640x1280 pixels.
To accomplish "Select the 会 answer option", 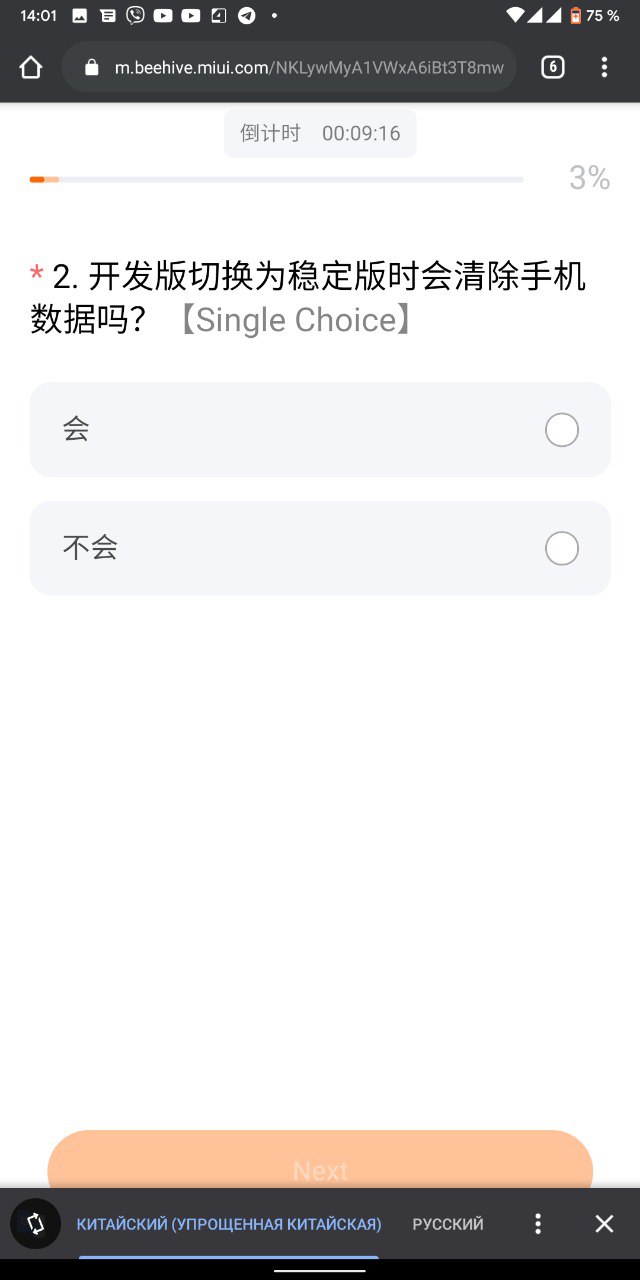I will [x=320, y=430].
